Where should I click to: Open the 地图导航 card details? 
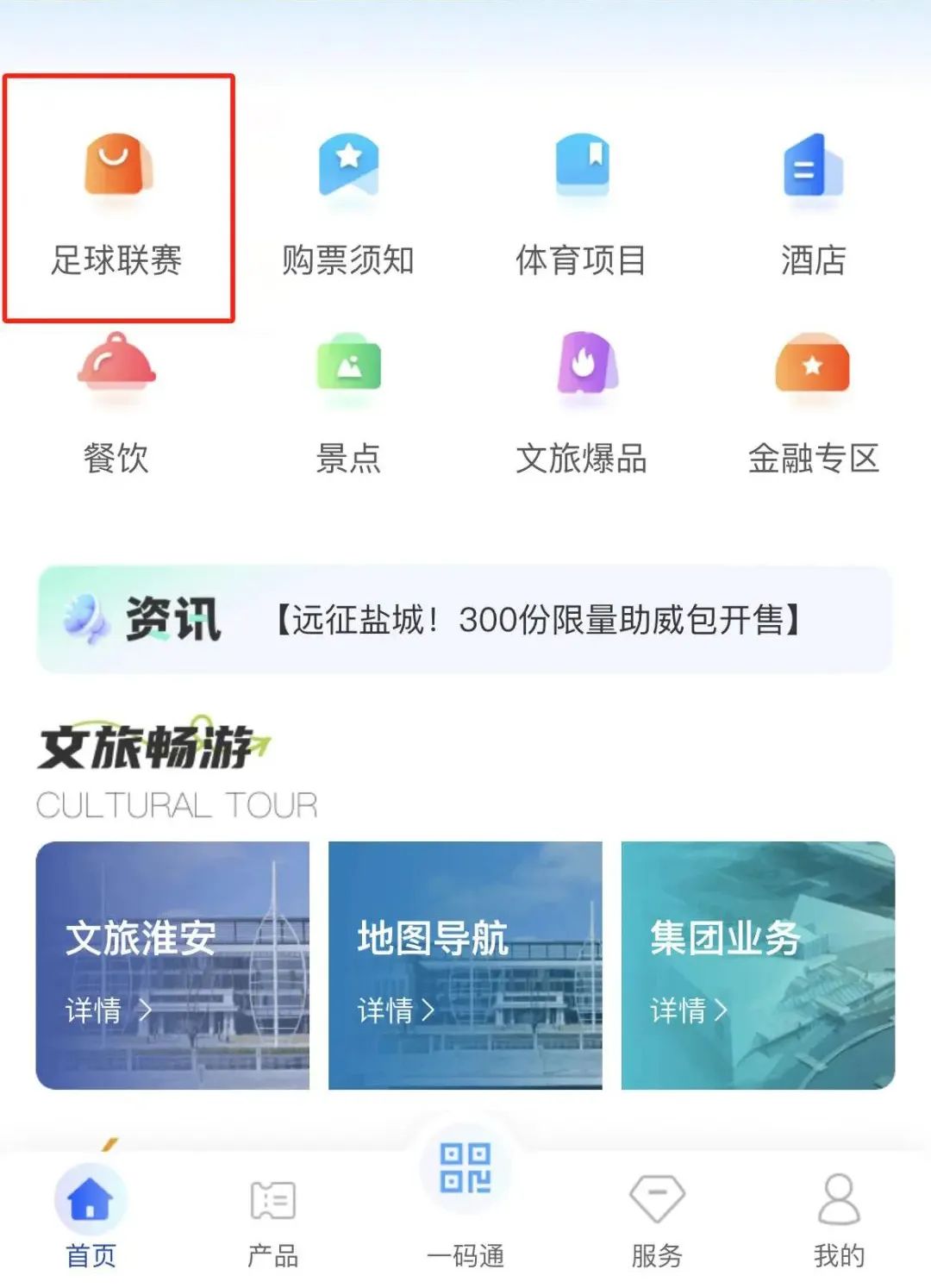point(465,966)
